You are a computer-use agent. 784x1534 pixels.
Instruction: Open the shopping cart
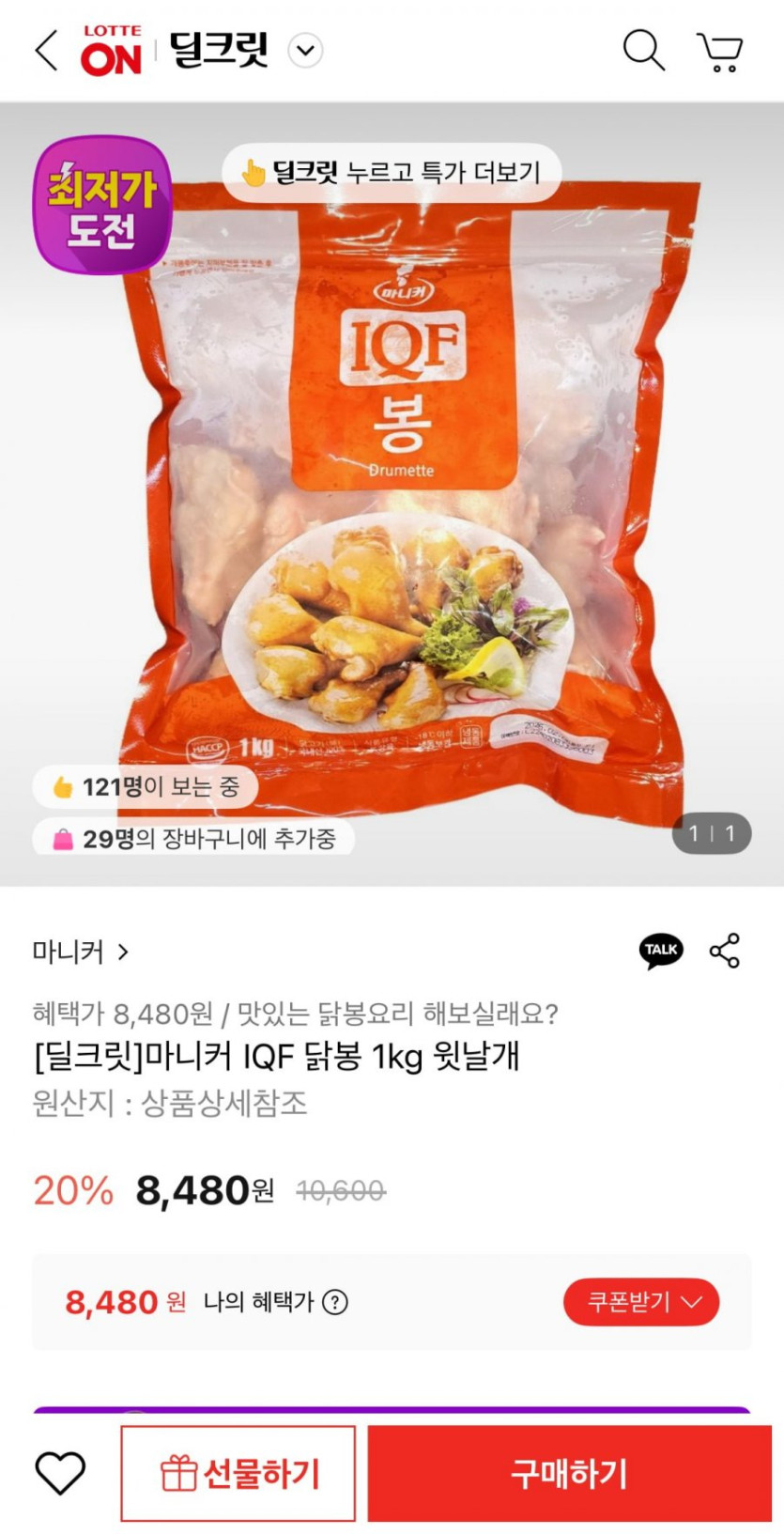(x=719, y=52)
